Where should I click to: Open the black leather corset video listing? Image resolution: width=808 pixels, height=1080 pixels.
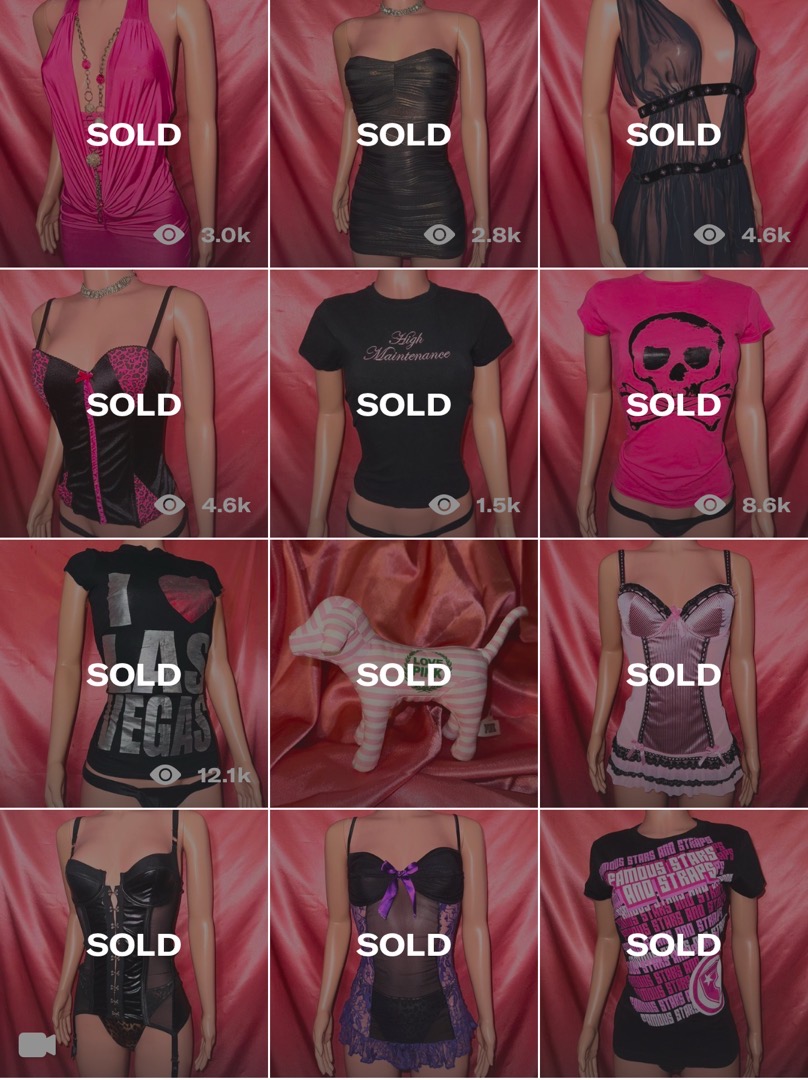pos(134,943)
